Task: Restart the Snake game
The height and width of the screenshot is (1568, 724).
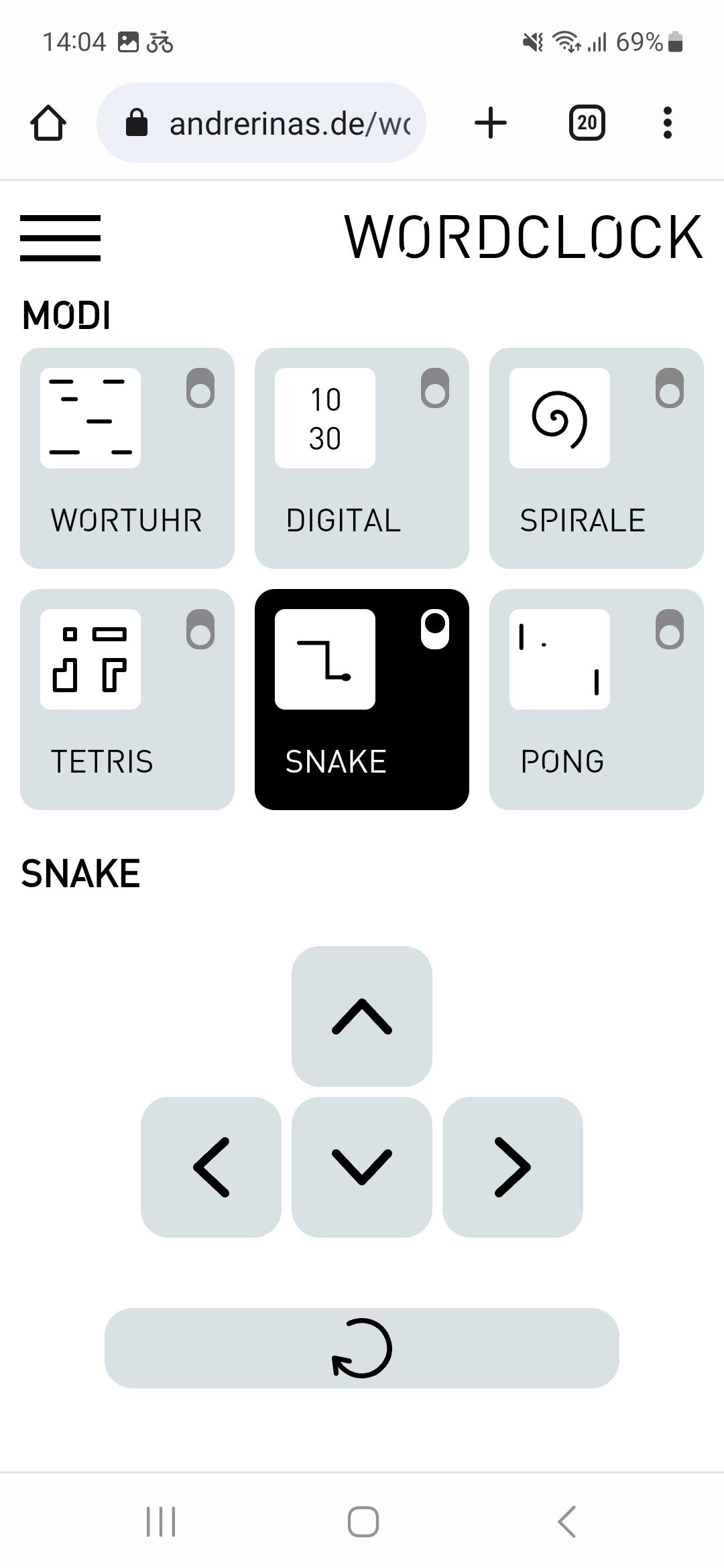Action: point(362,1348)
